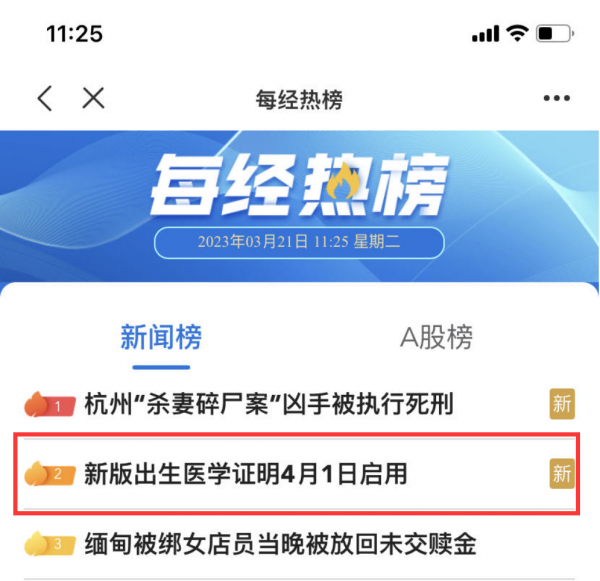Switch to the A股榜 tab
Screen dimensions: 600x581
(436, 337)
